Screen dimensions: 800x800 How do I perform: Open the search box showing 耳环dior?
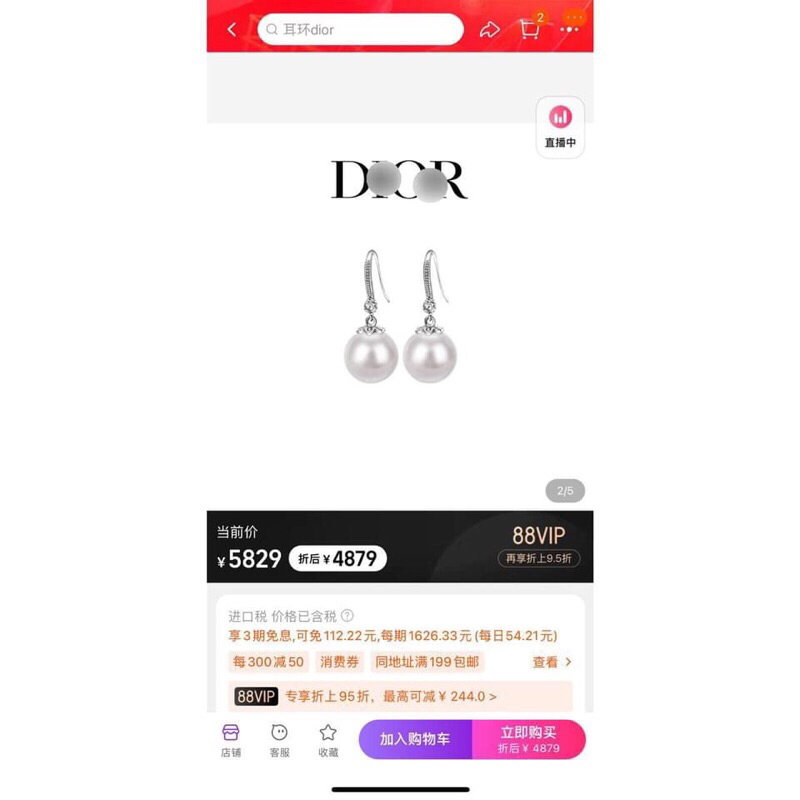360,30
